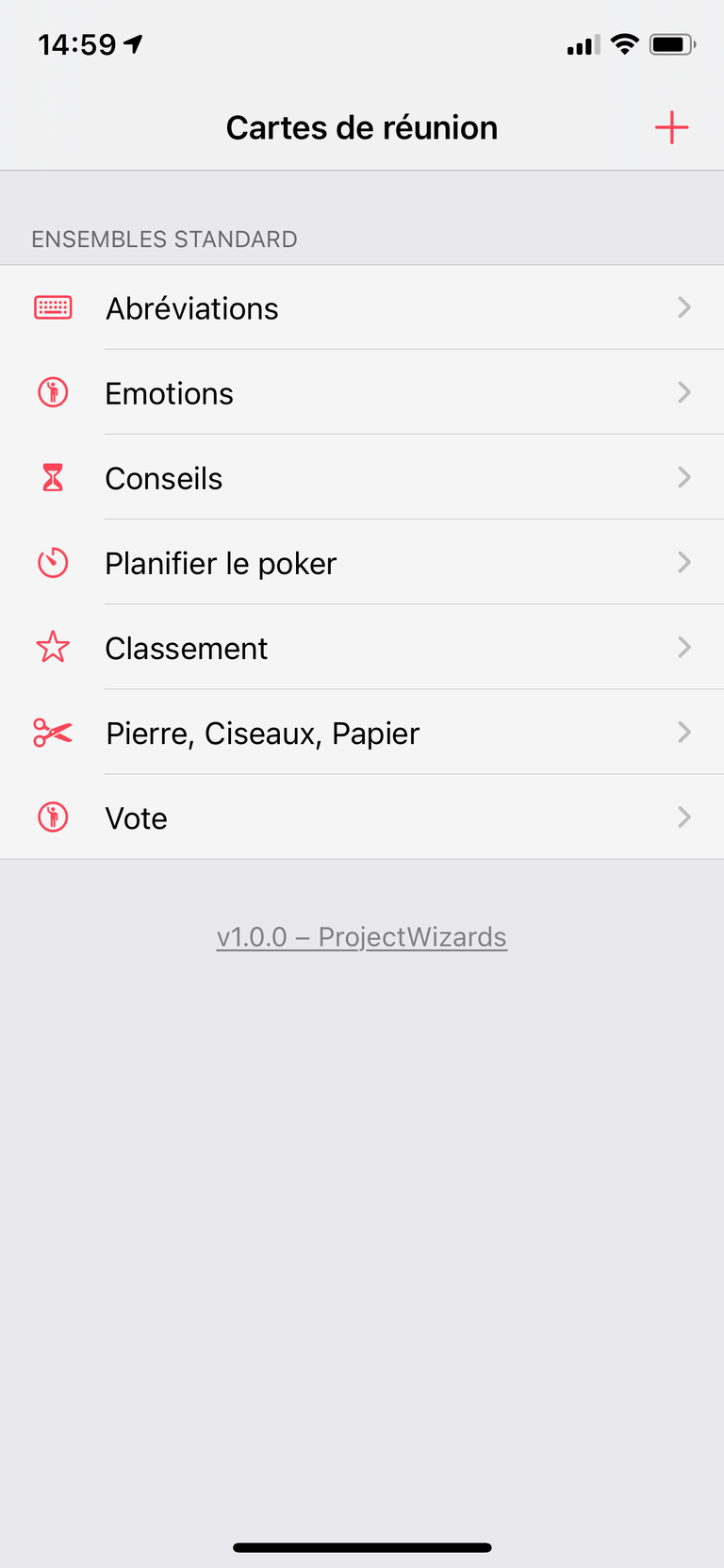
Task: Expand the Conseils entry chevron
Action: [683, 477]
